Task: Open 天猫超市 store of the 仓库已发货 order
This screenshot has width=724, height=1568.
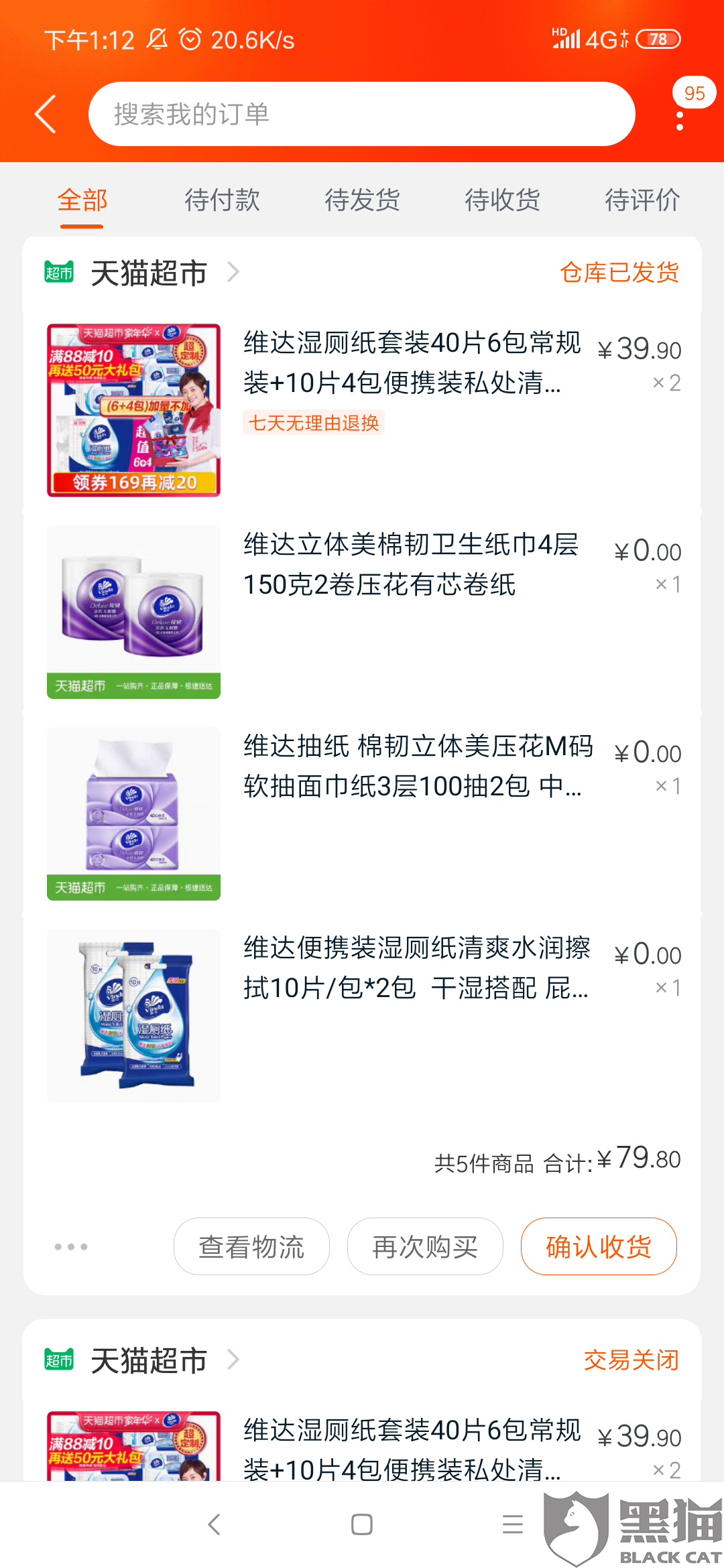Action: (147, 273)
